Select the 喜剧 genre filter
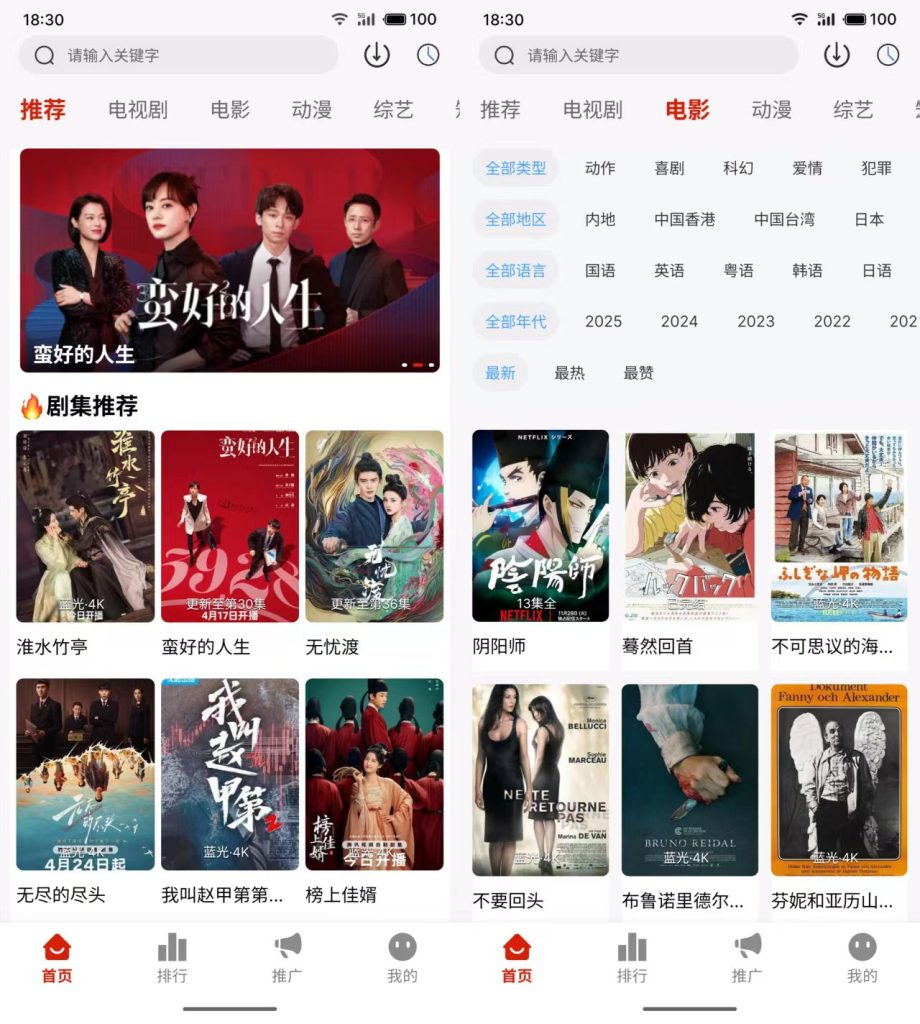Viewport: 920px width, 1024px height. coord(669,168)
